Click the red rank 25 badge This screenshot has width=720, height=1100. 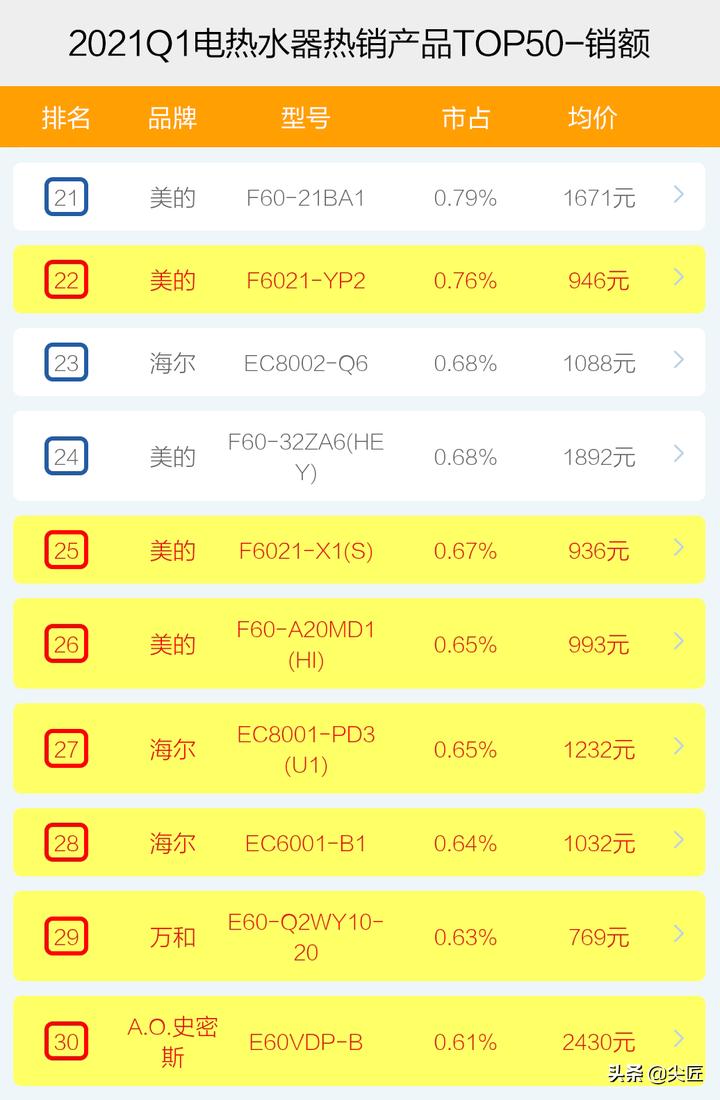coord(66,550)
